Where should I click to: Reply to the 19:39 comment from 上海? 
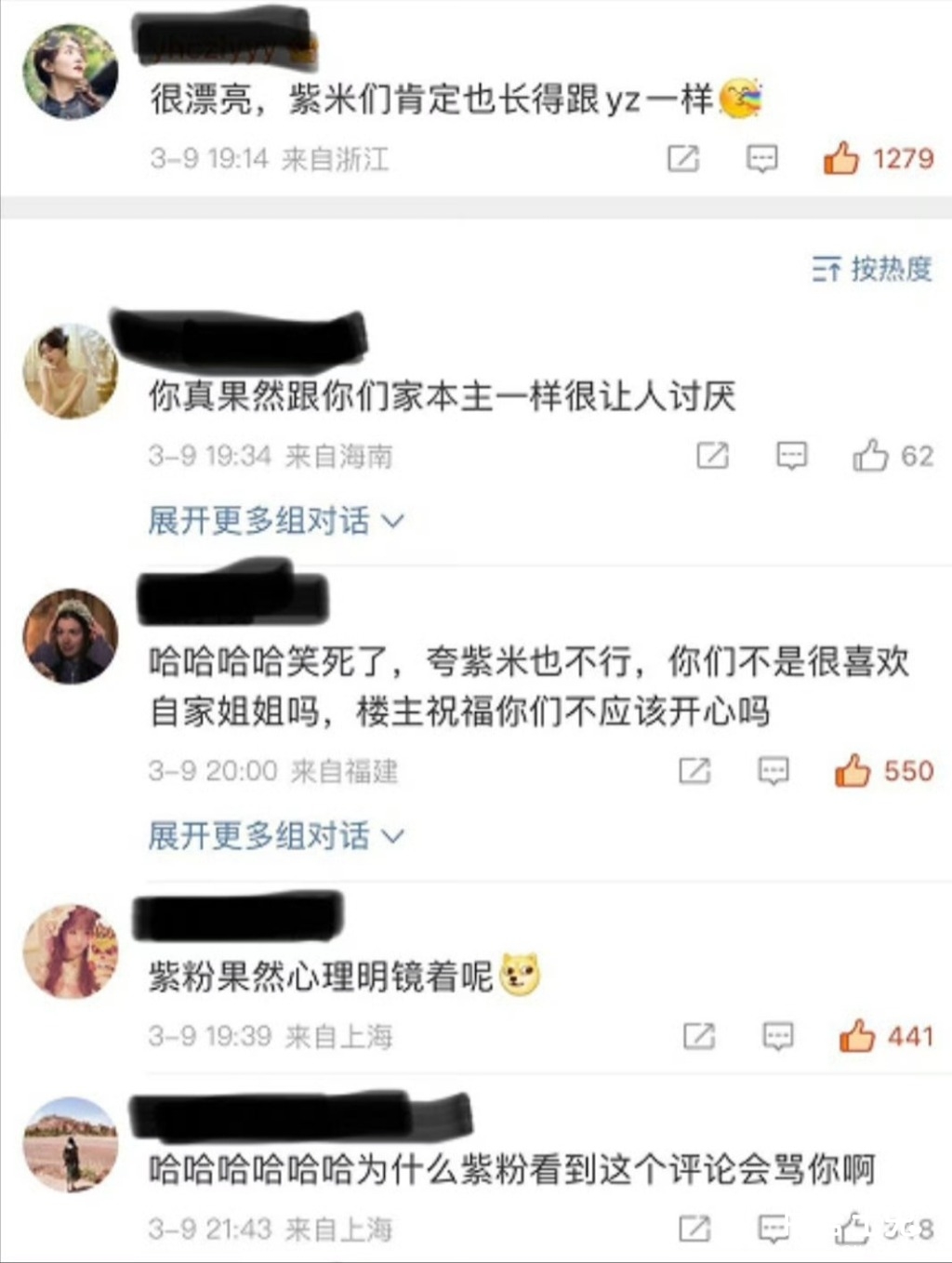[x=777, y=1036]
